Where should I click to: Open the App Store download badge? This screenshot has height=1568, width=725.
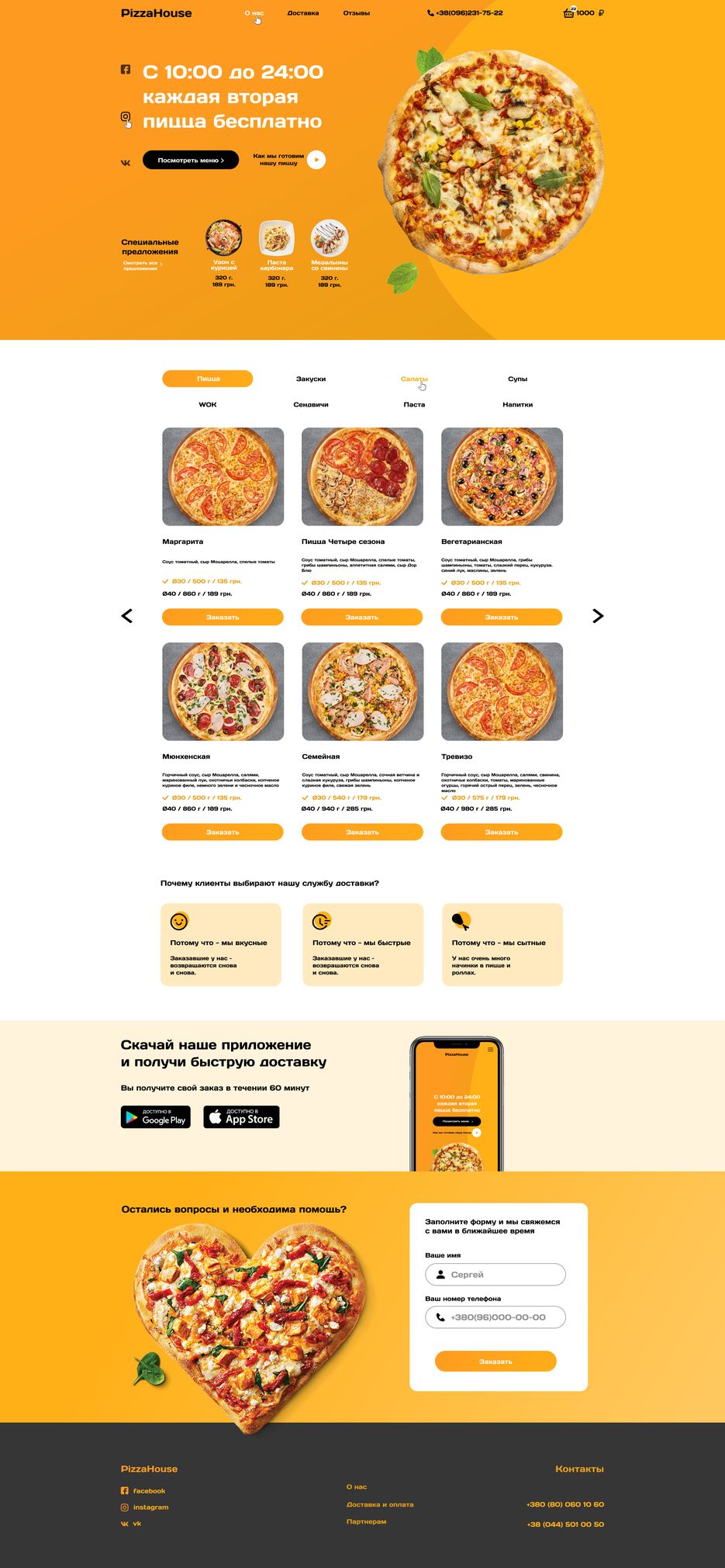241,1117
